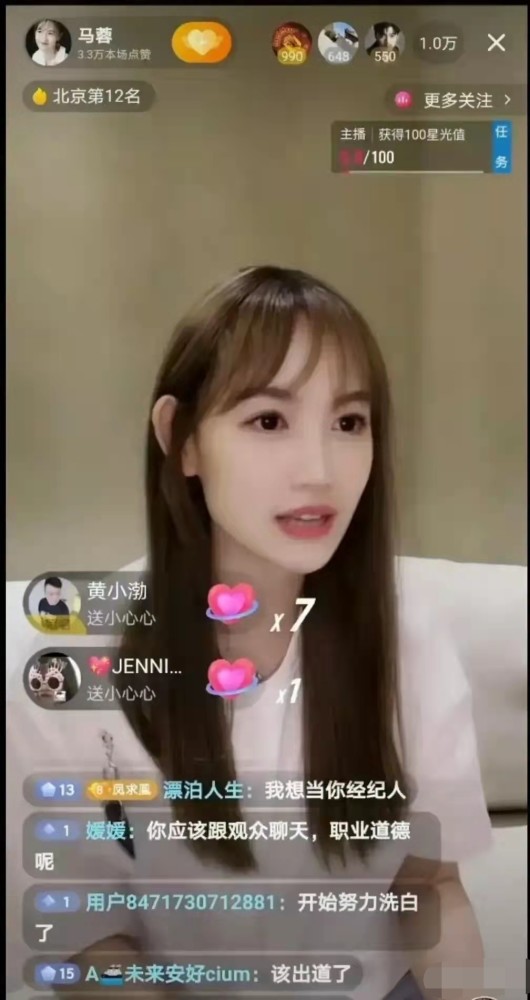
Task: Open the 北京第12名 ranking chip
Action: (x=89, y=96)
